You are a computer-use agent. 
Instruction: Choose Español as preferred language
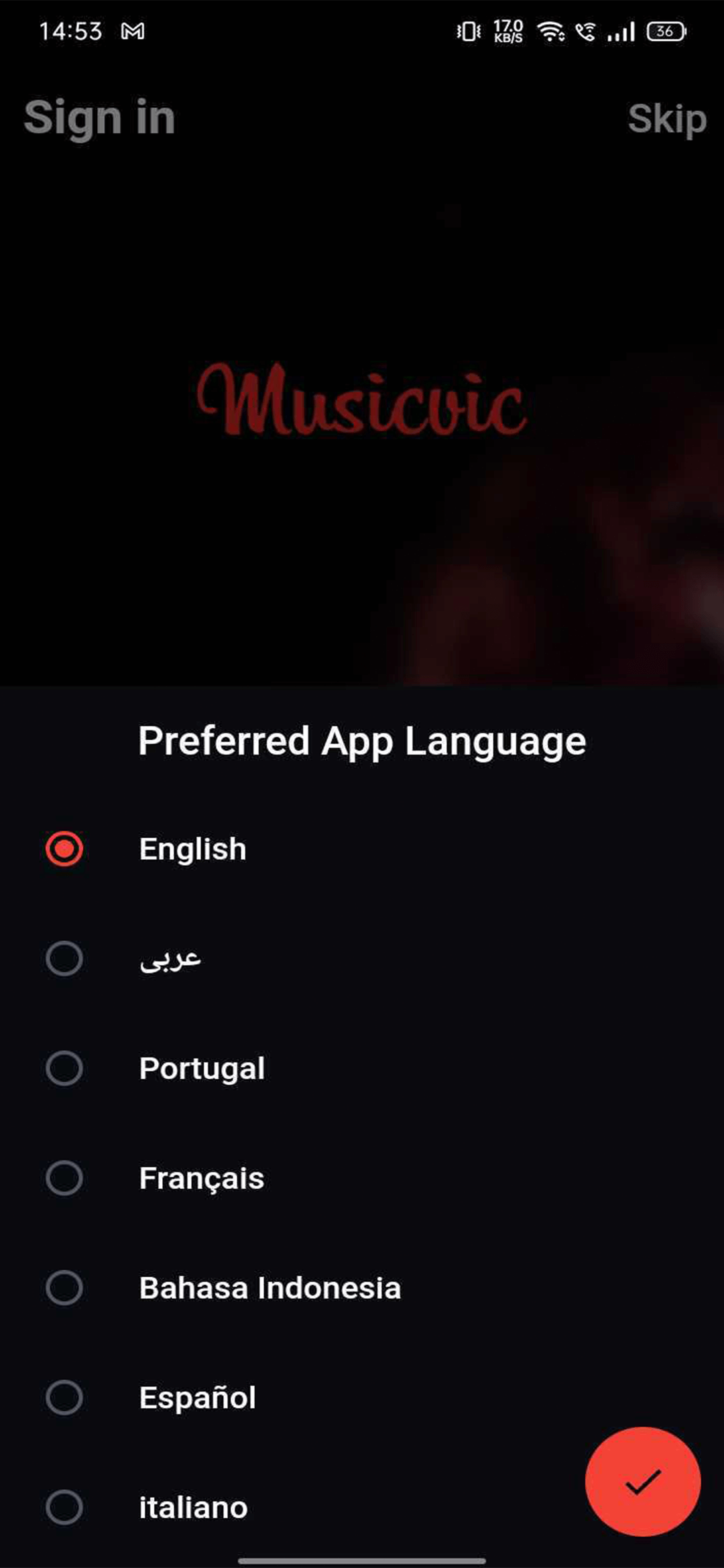pos(196,1397)
